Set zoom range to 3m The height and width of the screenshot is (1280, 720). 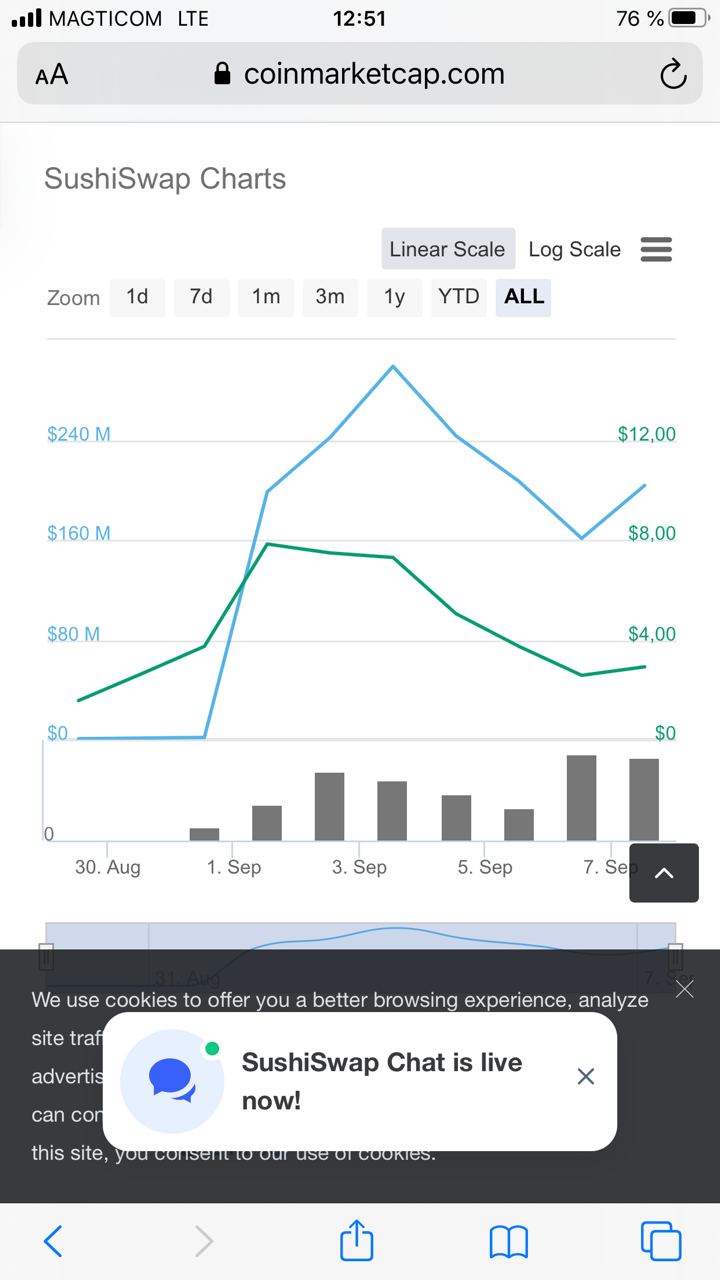[x=329, y=297]
